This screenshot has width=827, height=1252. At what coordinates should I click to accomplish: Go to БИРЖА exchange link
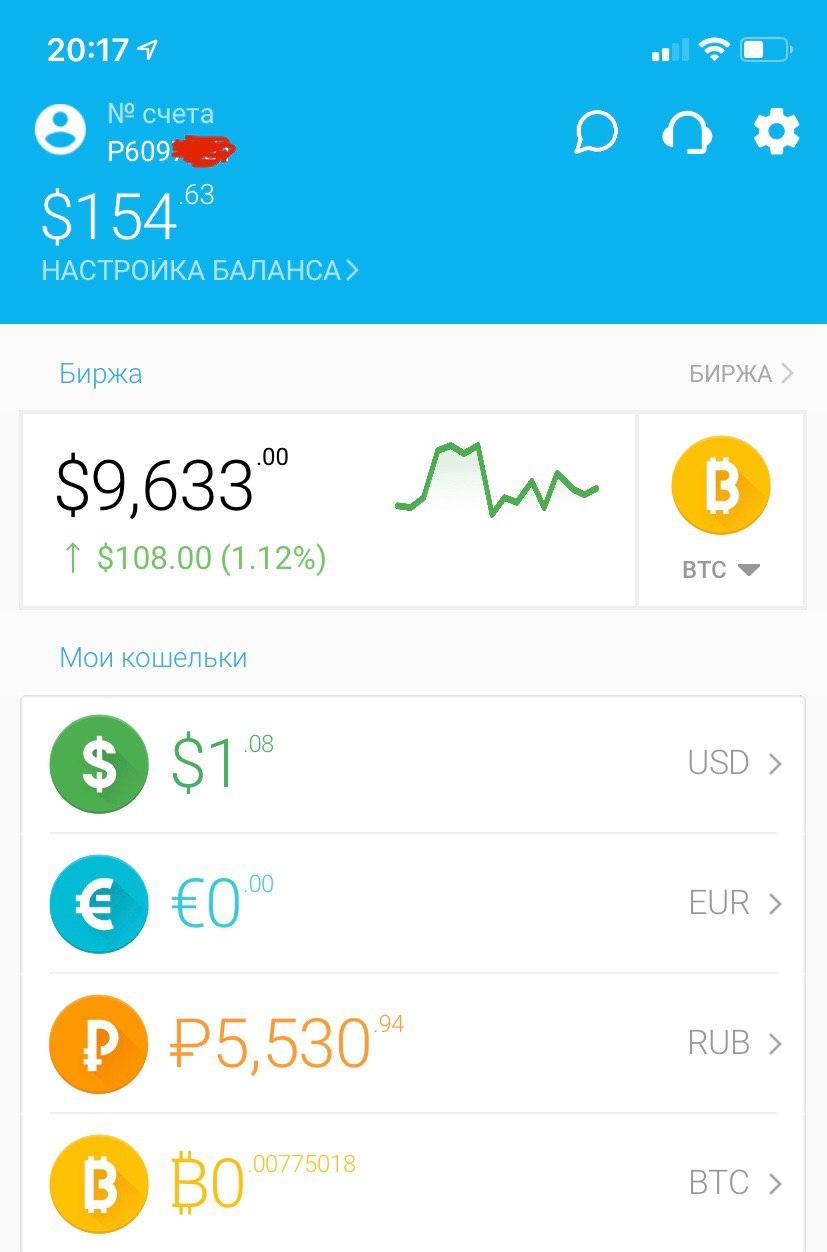[741, 374]
